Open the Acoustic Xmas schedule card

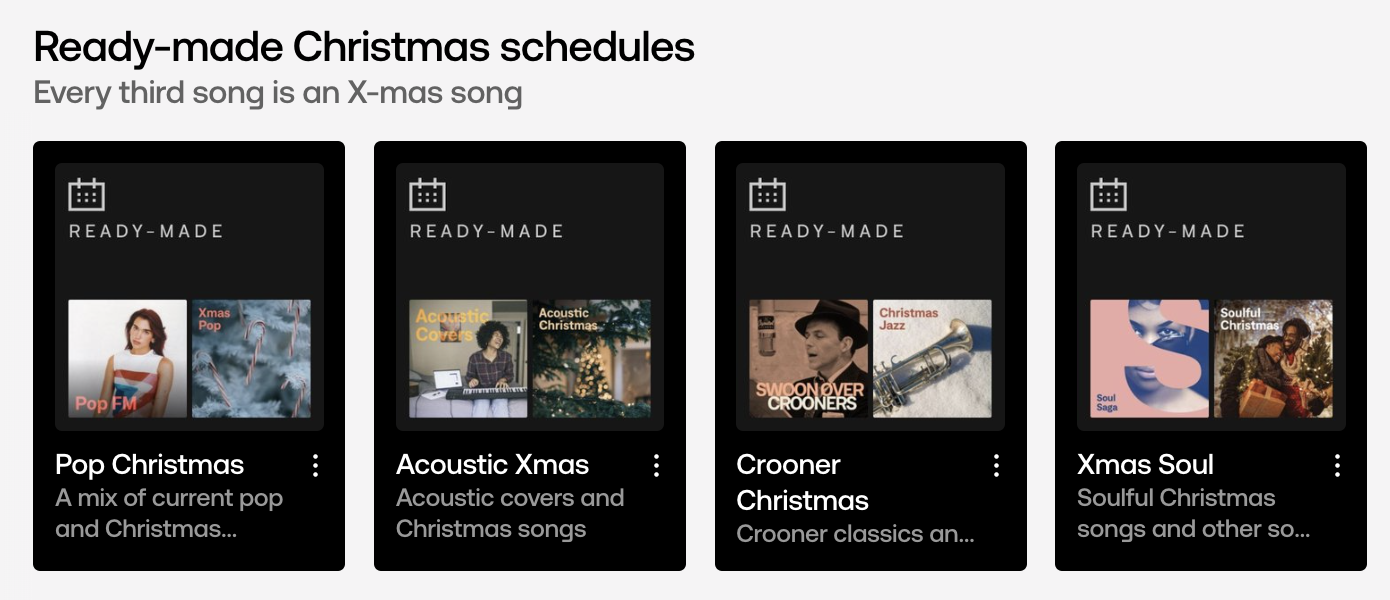pyautogui.click(x=530, y=300)
